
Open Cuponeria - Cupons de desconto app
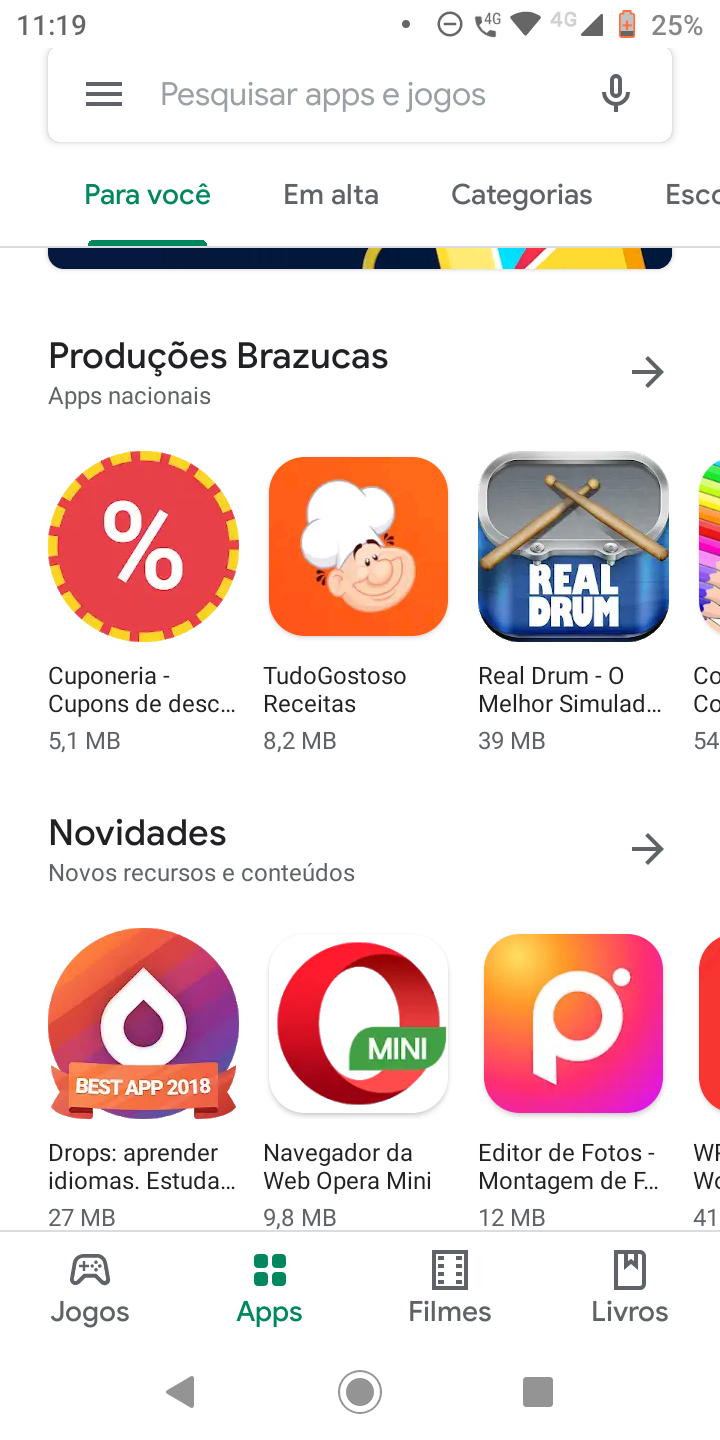tap(143, 546)
